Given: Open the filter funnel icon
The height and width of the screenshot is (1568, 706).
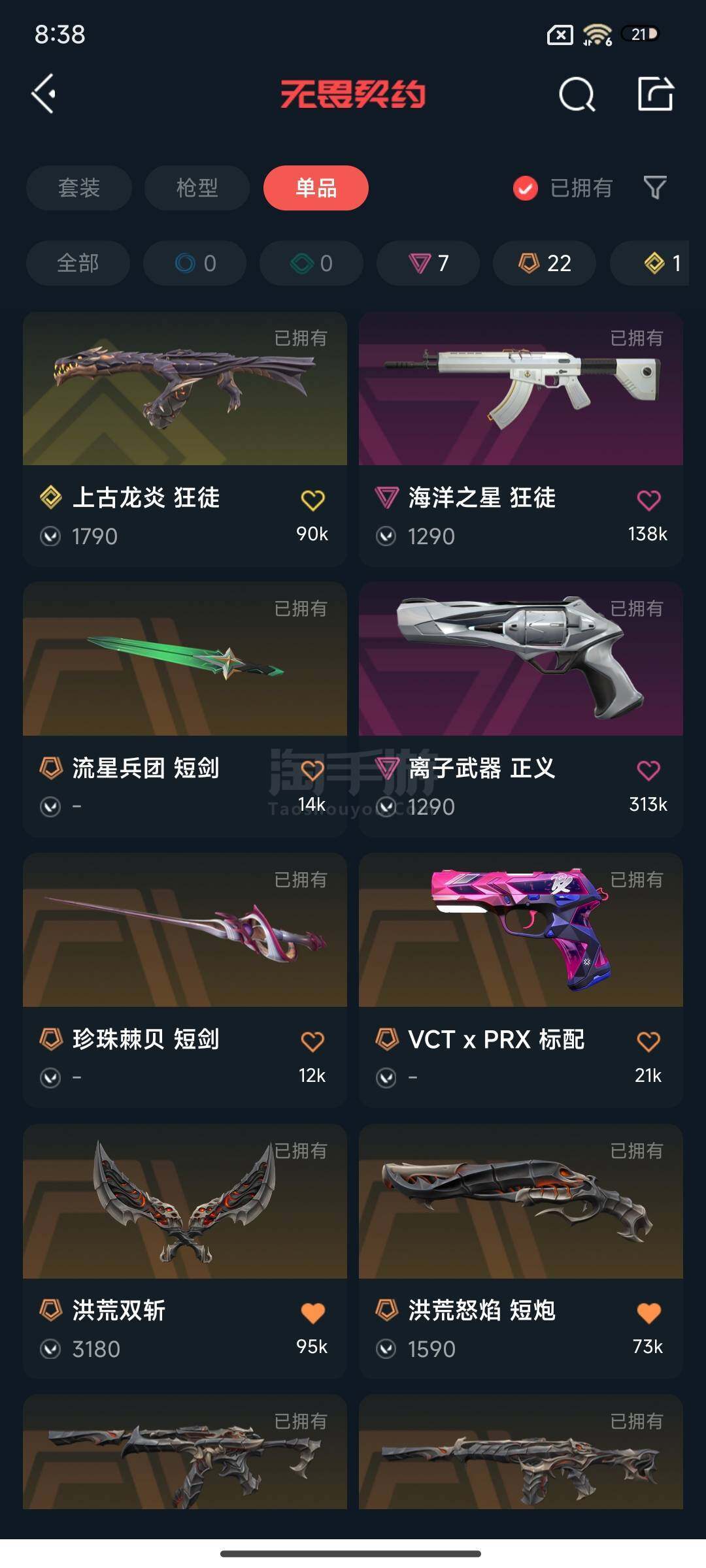Looking at the screenshot, I should (x=654, y=188).
